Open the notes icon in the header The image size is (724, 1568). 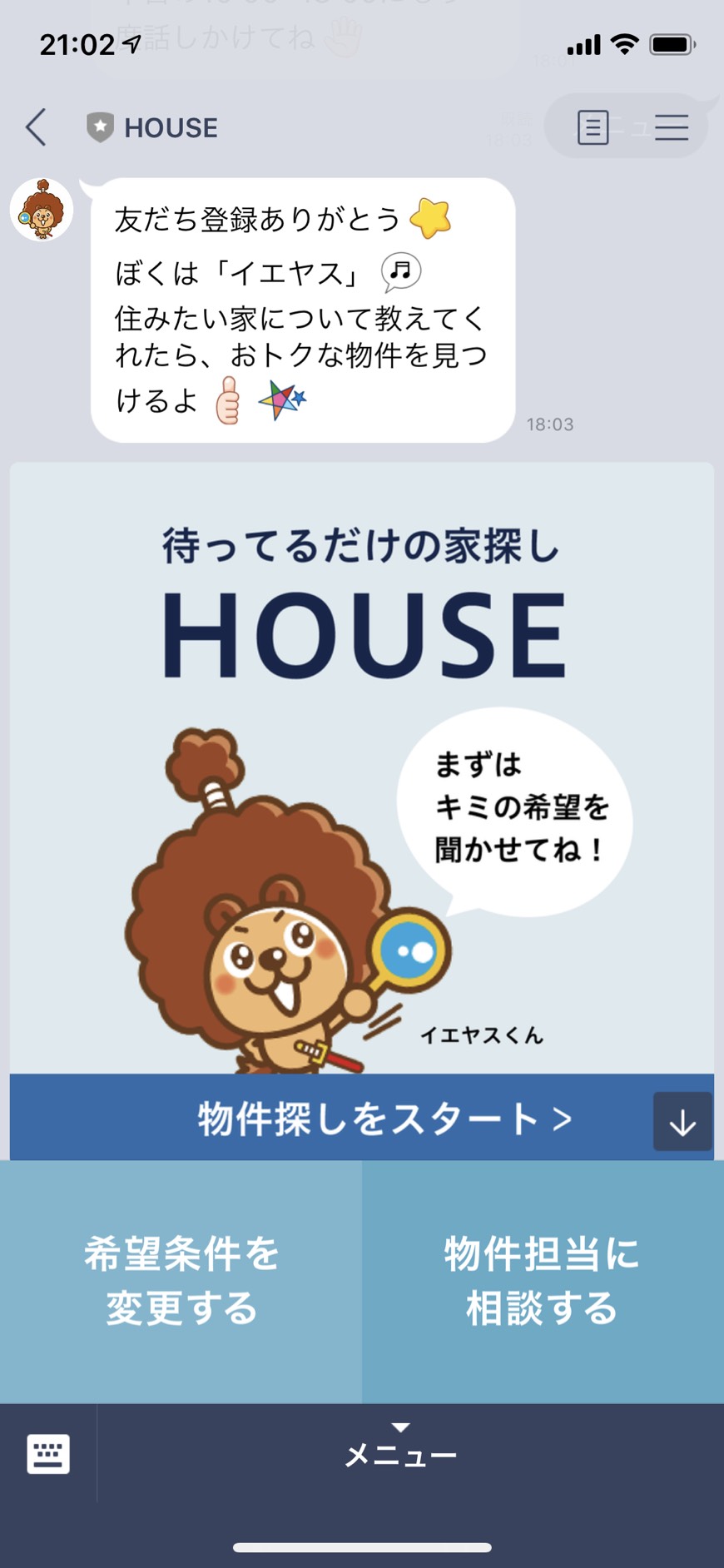click(593, 127)
